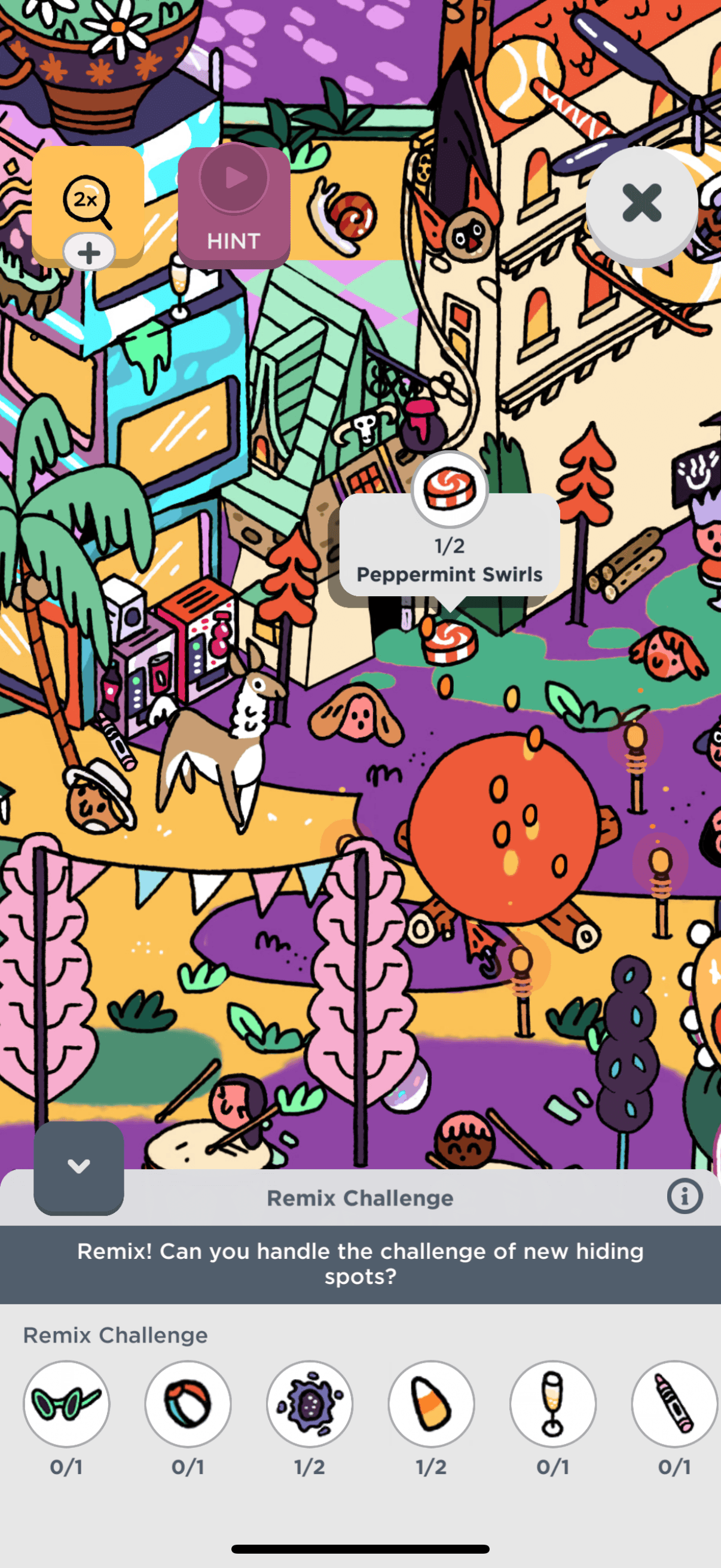Open the challenge info icon
The height and width of the screenshot is (1568, 721).
click(685, 1196)
